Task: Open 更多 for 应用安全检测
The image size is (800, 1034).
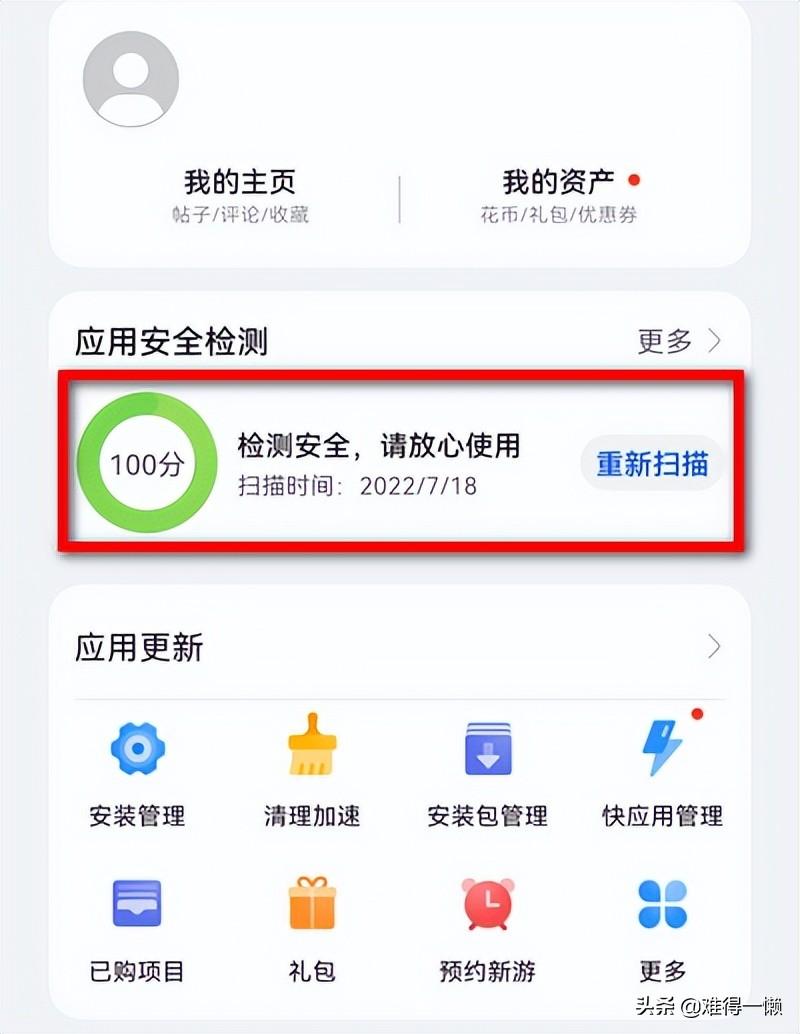Action: coord(678,342)
